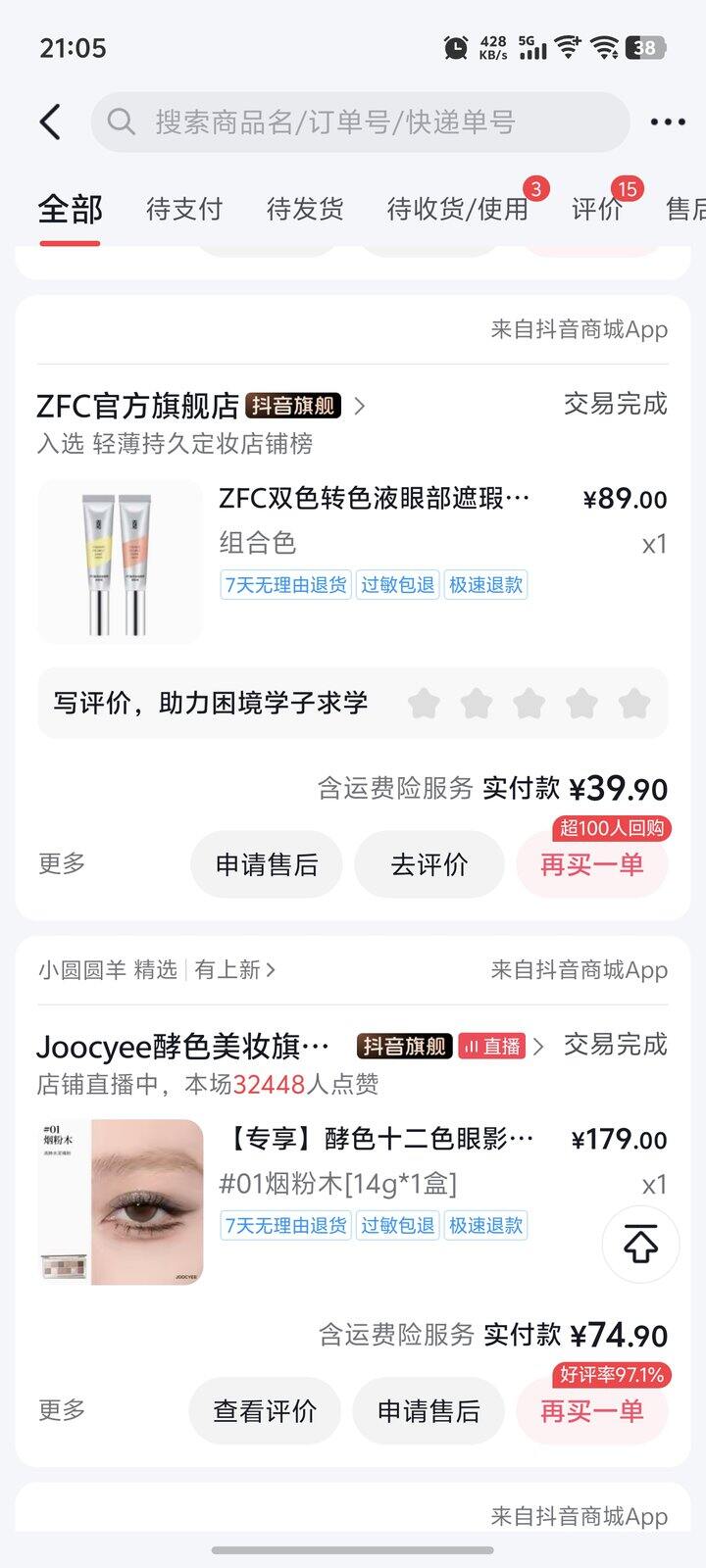Image resolution: width=706 pixels, height=1568 pixels.
Task: Open ZFC官方旗舰店 store page
Action: tap(138, 406)
